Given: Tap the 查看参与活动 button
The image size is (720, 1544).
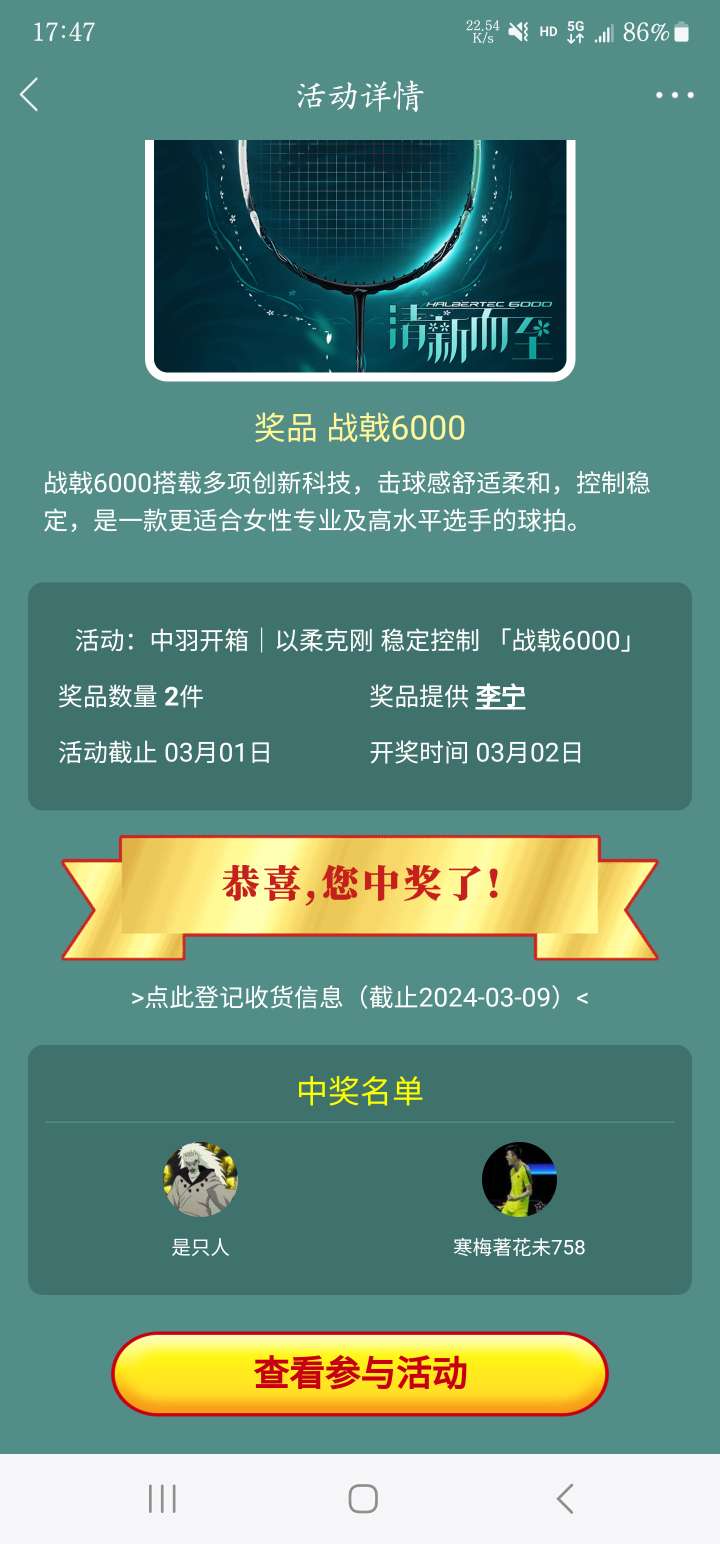Looking at the screenshot, I should click(x=360, y=1373).
